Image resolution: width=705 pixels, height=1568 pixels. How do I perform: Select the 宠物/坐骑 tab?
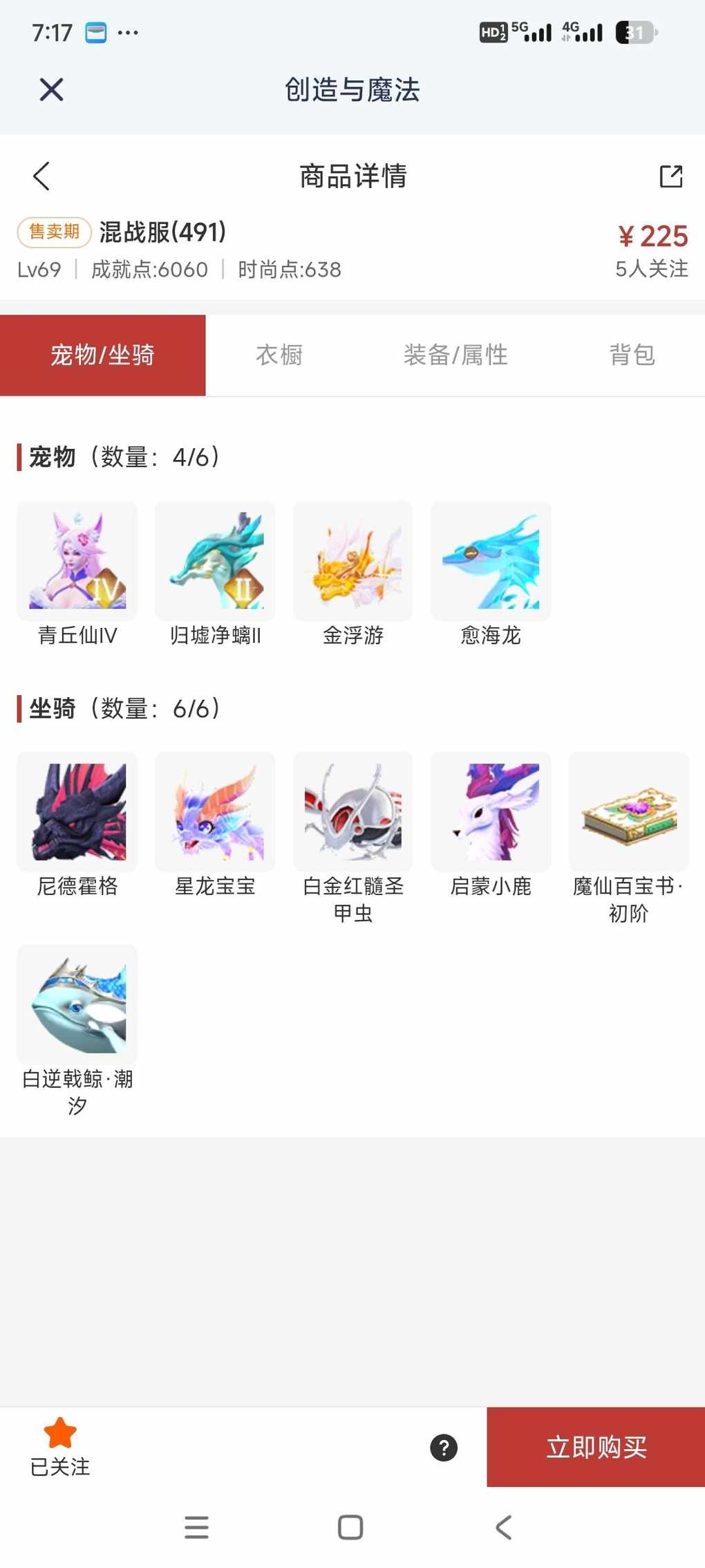102,355
